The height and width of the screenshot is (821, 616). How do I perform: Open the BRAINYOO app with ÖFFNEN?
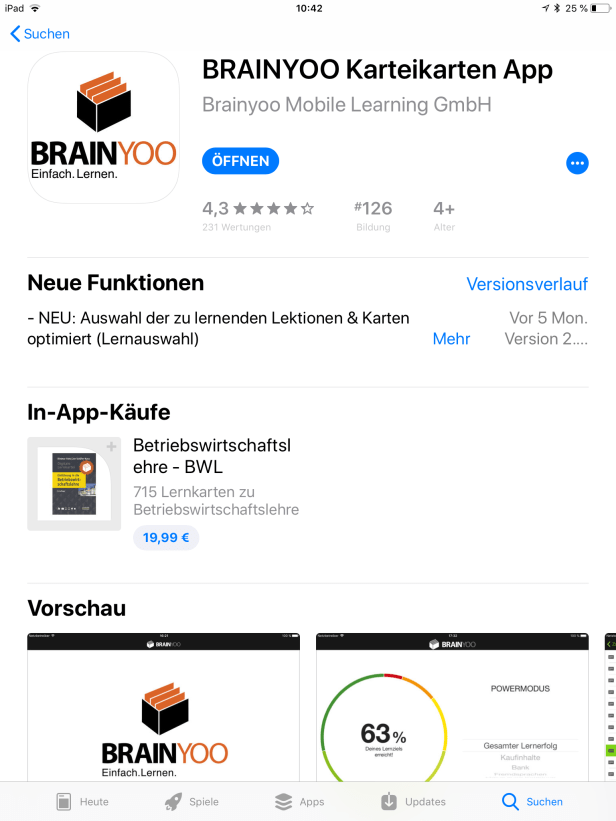pyautogui.click(x=240, y=161)
